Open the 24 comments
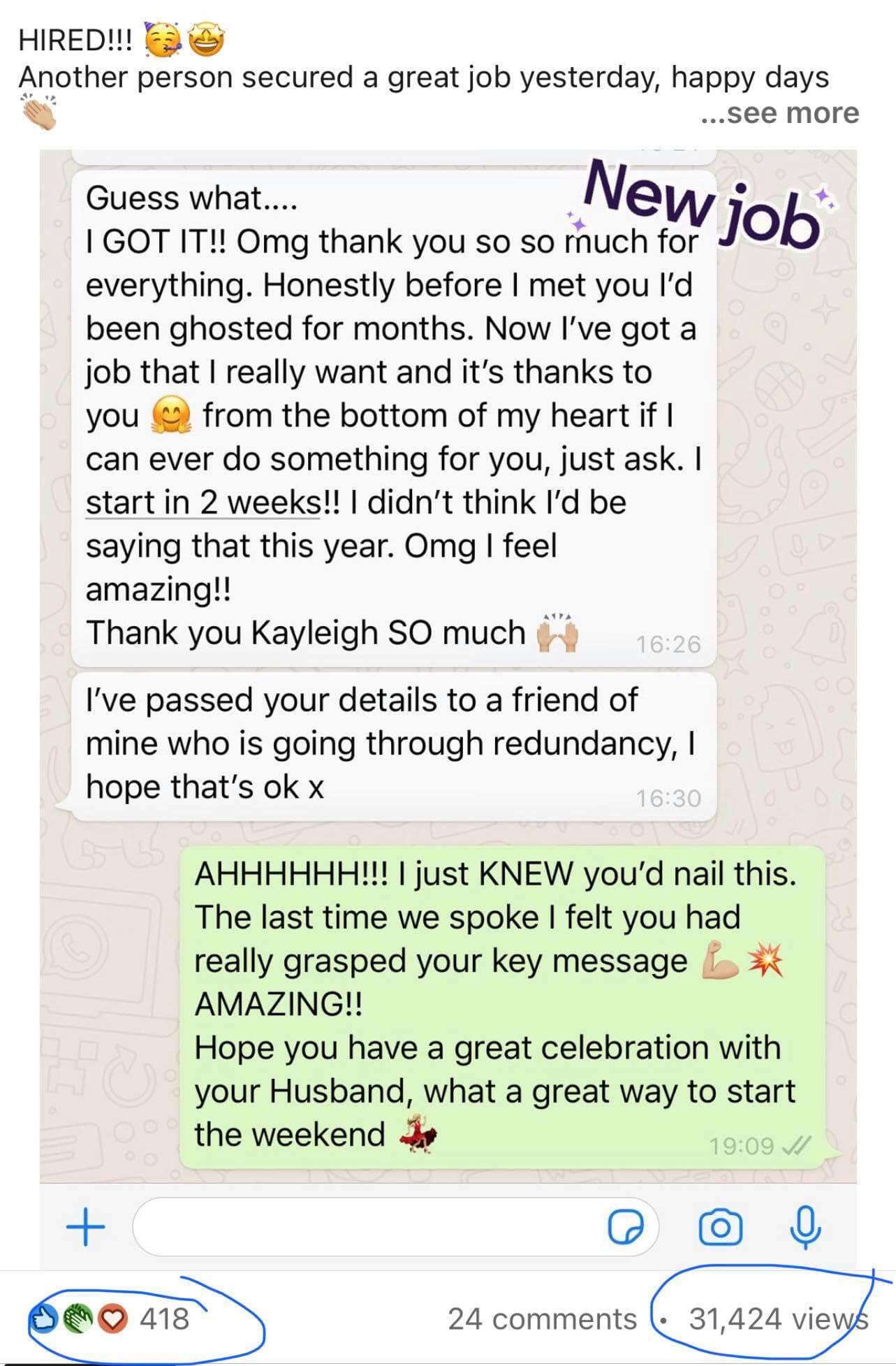Image resolution: width=896 pixels, height=1366 pixels. pyautogui.click(x=542, y=1318)
